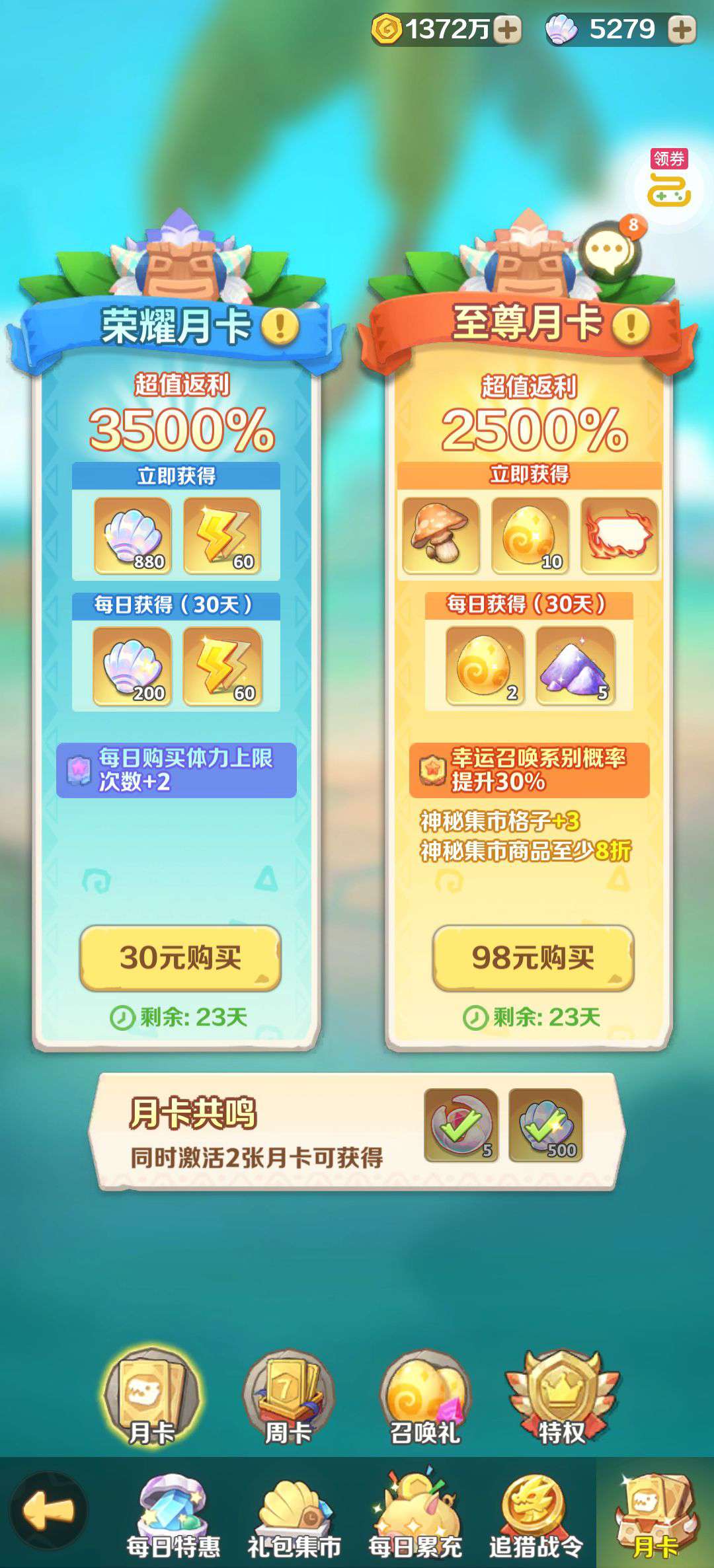Open the 礼包集市 tab
Viewport: 714px width, 1568px height.
[x=294, y=1513]
